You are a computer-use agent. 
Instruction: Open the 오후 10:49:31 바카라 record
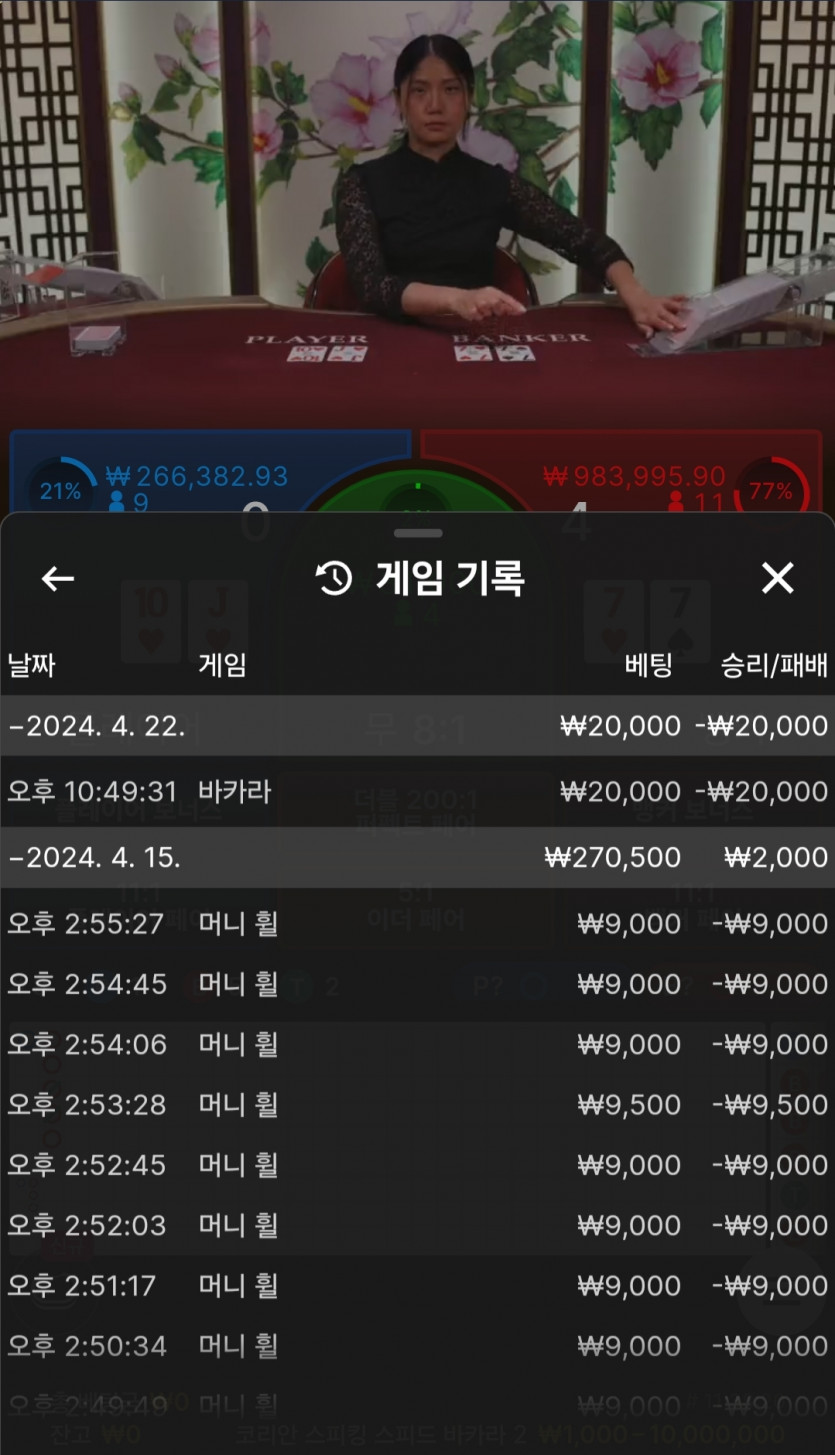(417, 792)
